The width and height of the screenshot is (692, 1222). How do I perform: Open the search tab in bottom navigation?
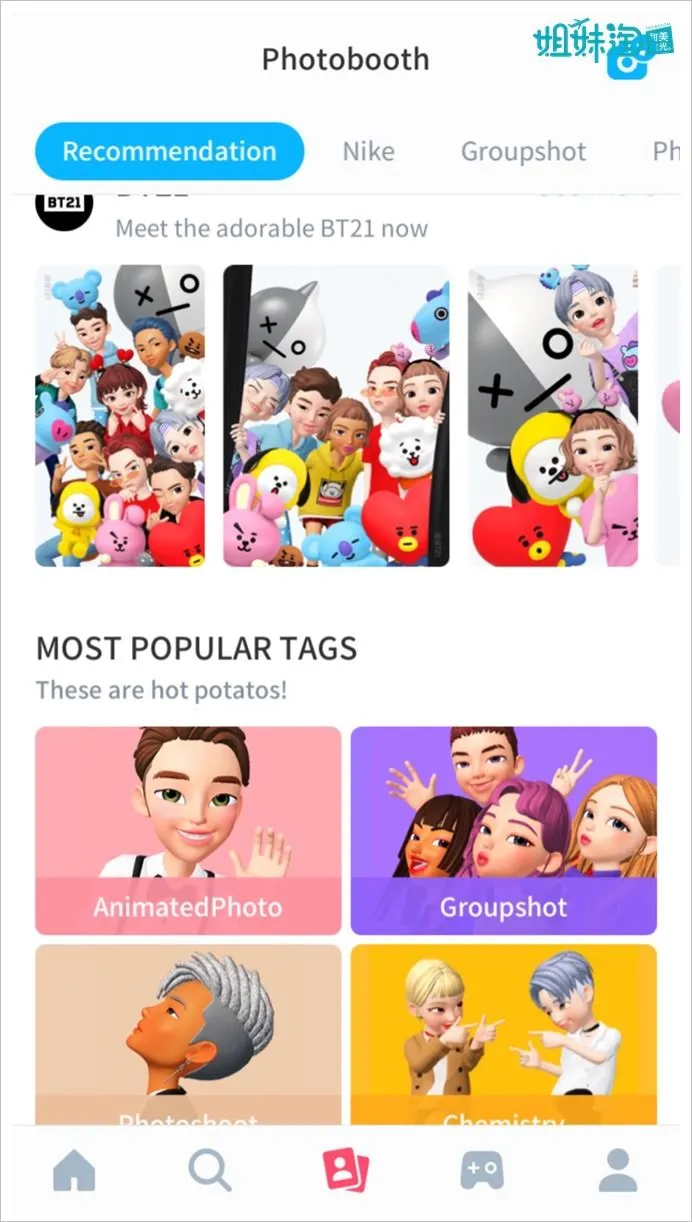209,1170
